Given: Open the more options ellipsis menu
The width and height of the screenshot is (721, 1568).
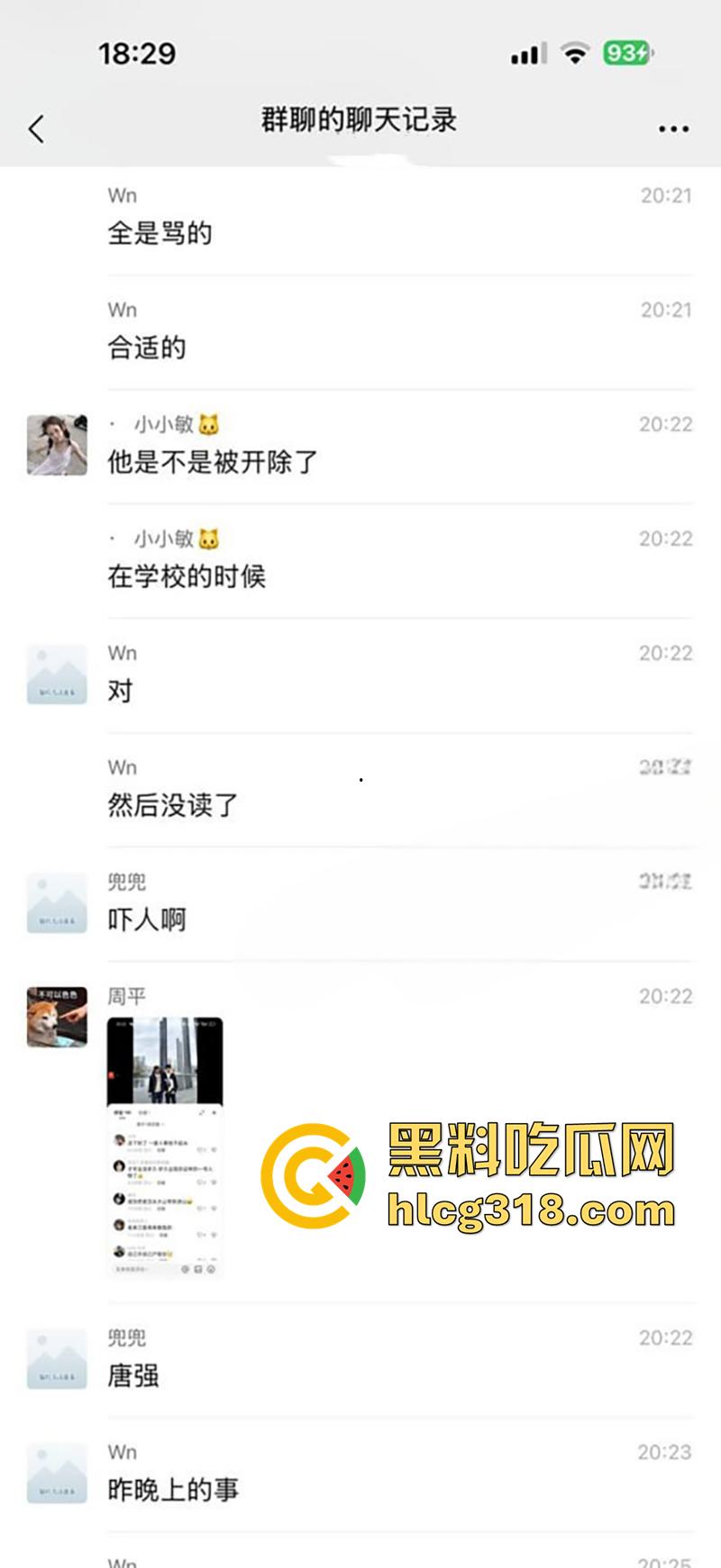Looking at the screenshot, I should [673, 129].
